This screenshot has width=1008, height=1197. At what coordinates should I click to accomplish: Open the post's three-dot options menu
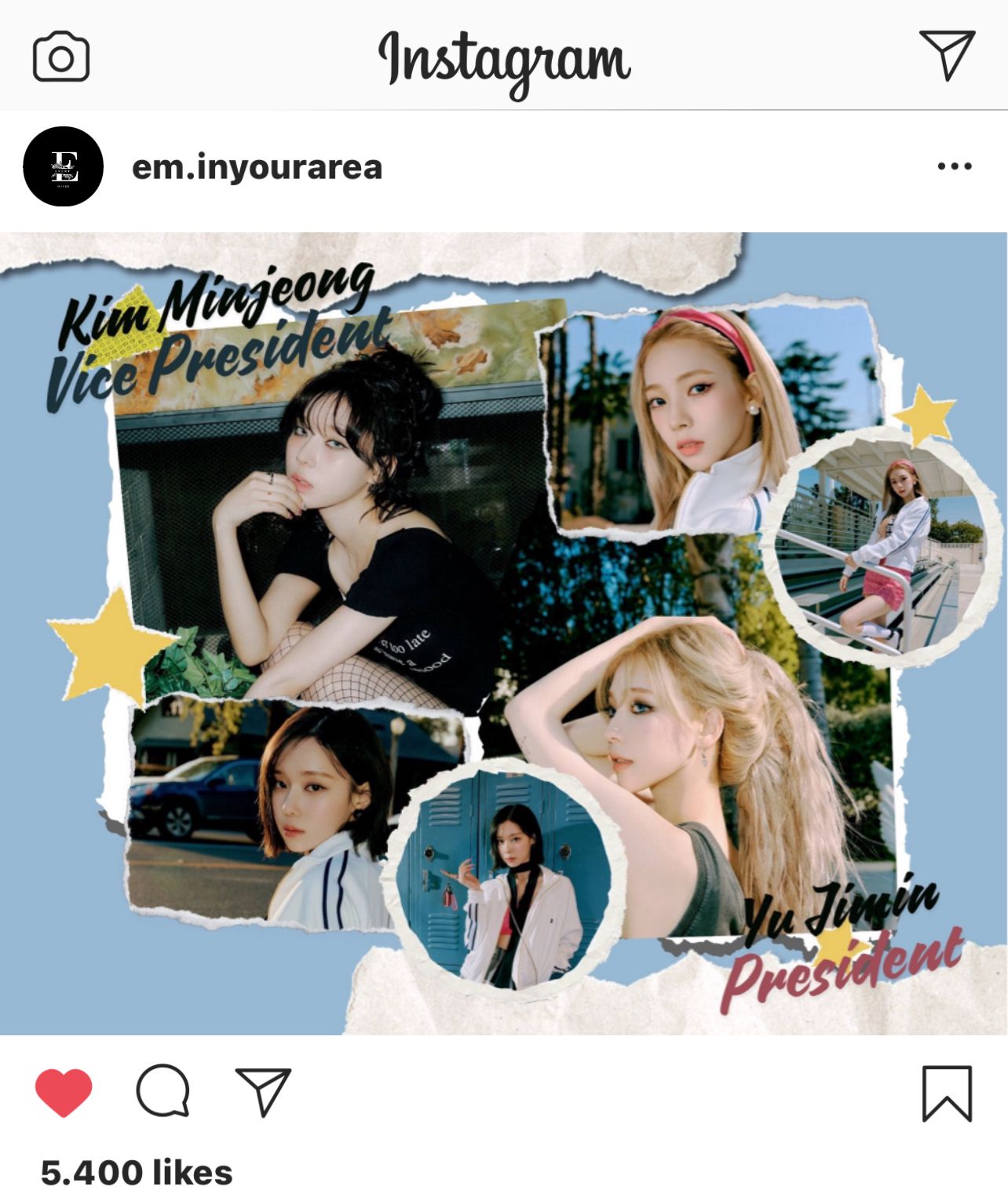(954, 166)
